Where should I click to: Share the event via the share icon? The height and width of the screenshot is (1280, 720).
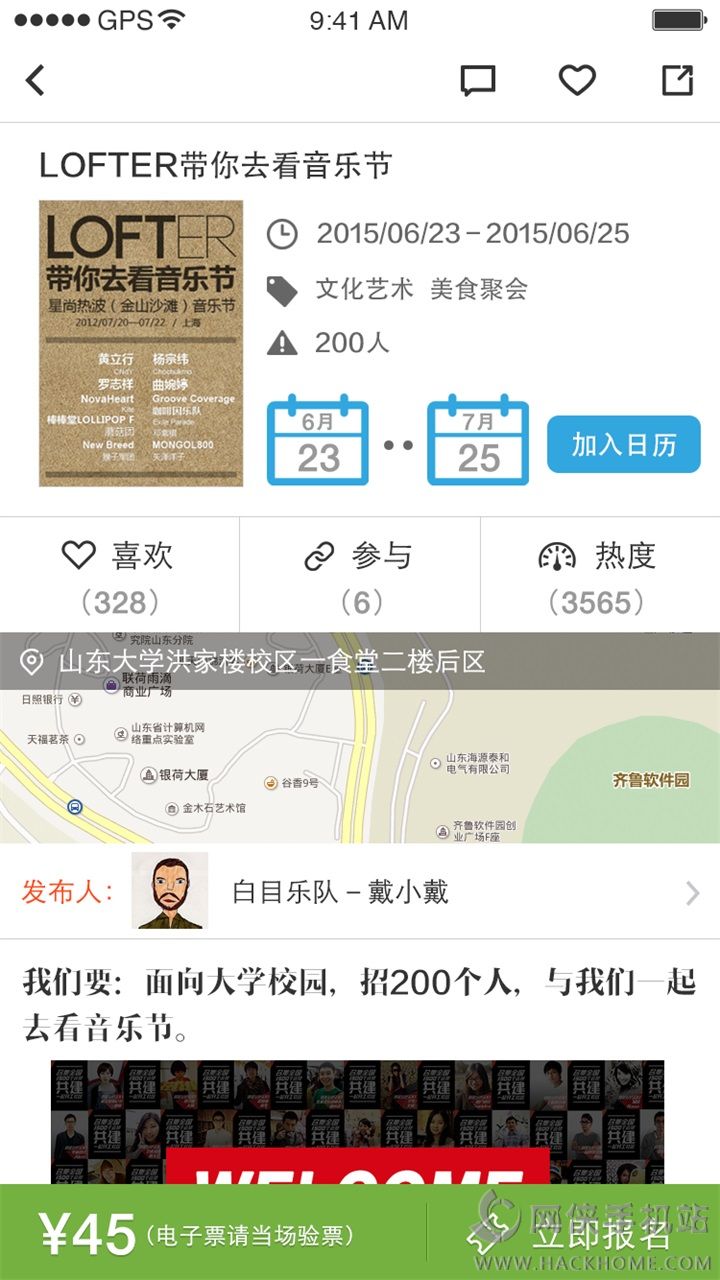(x=677, y=81)
